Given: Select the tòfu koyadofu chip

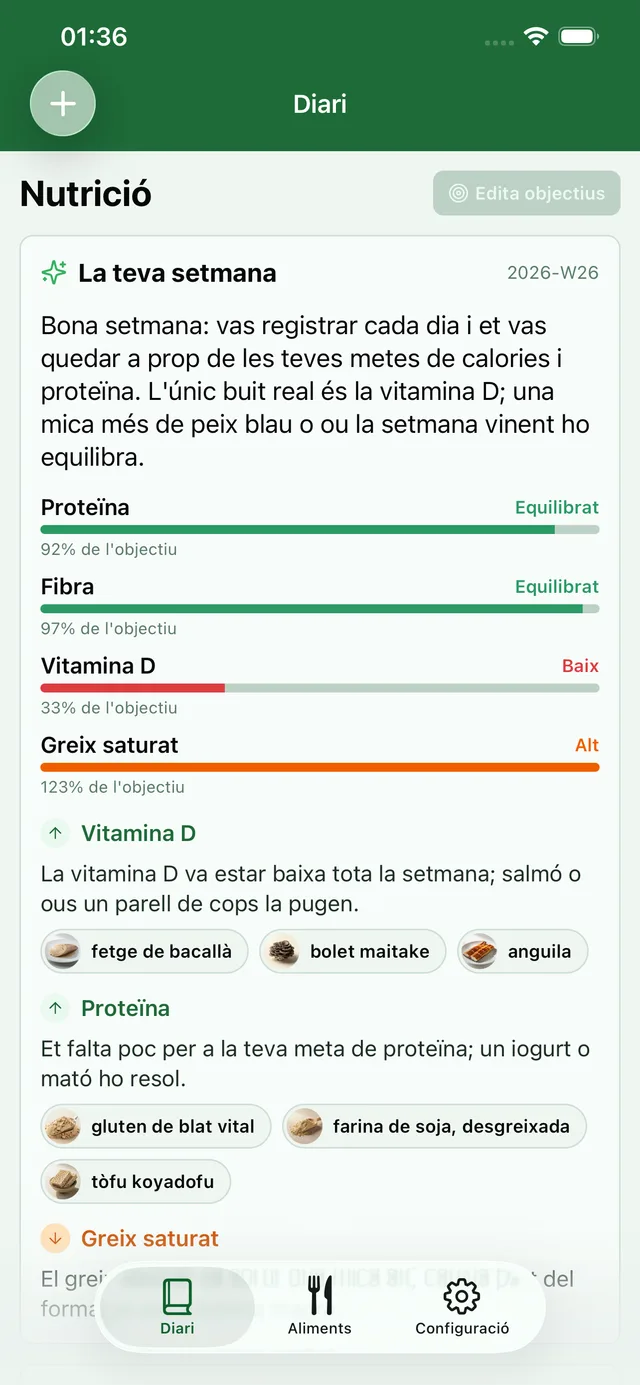Looking at the screenshot, I should coord(135,1182).
